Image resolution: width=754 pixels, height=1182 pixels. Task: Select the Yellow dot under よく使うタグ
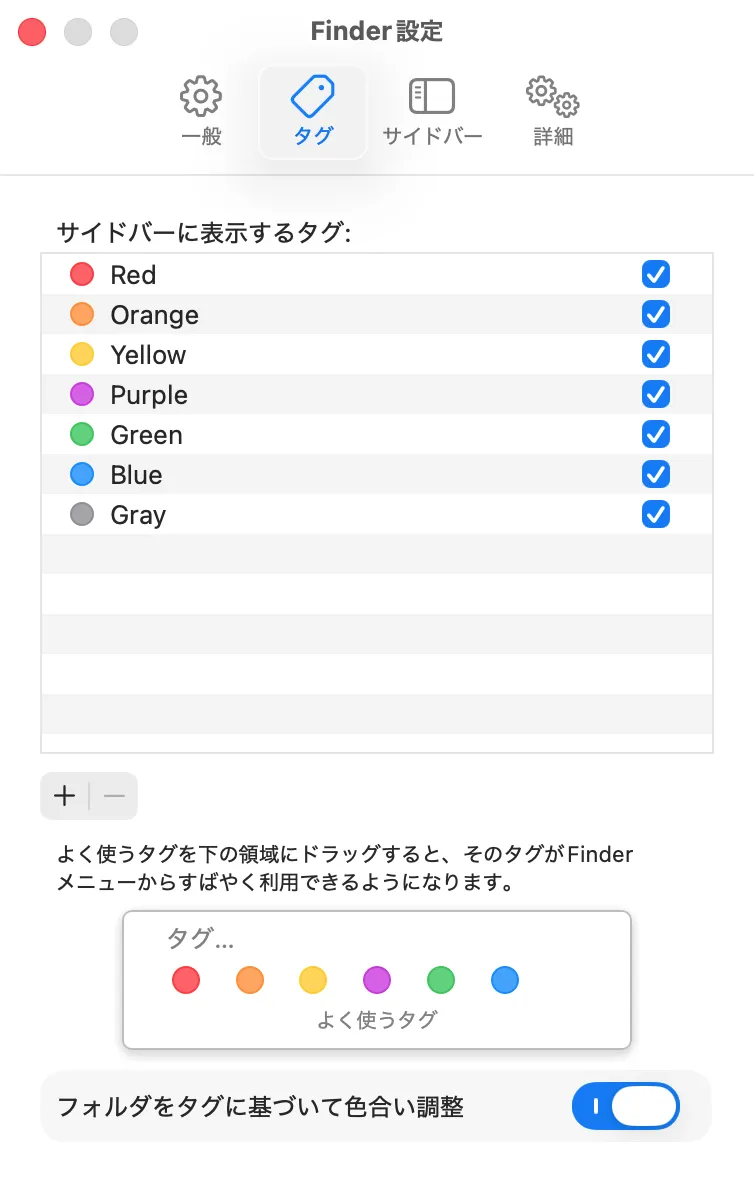(x=312, y=980)
